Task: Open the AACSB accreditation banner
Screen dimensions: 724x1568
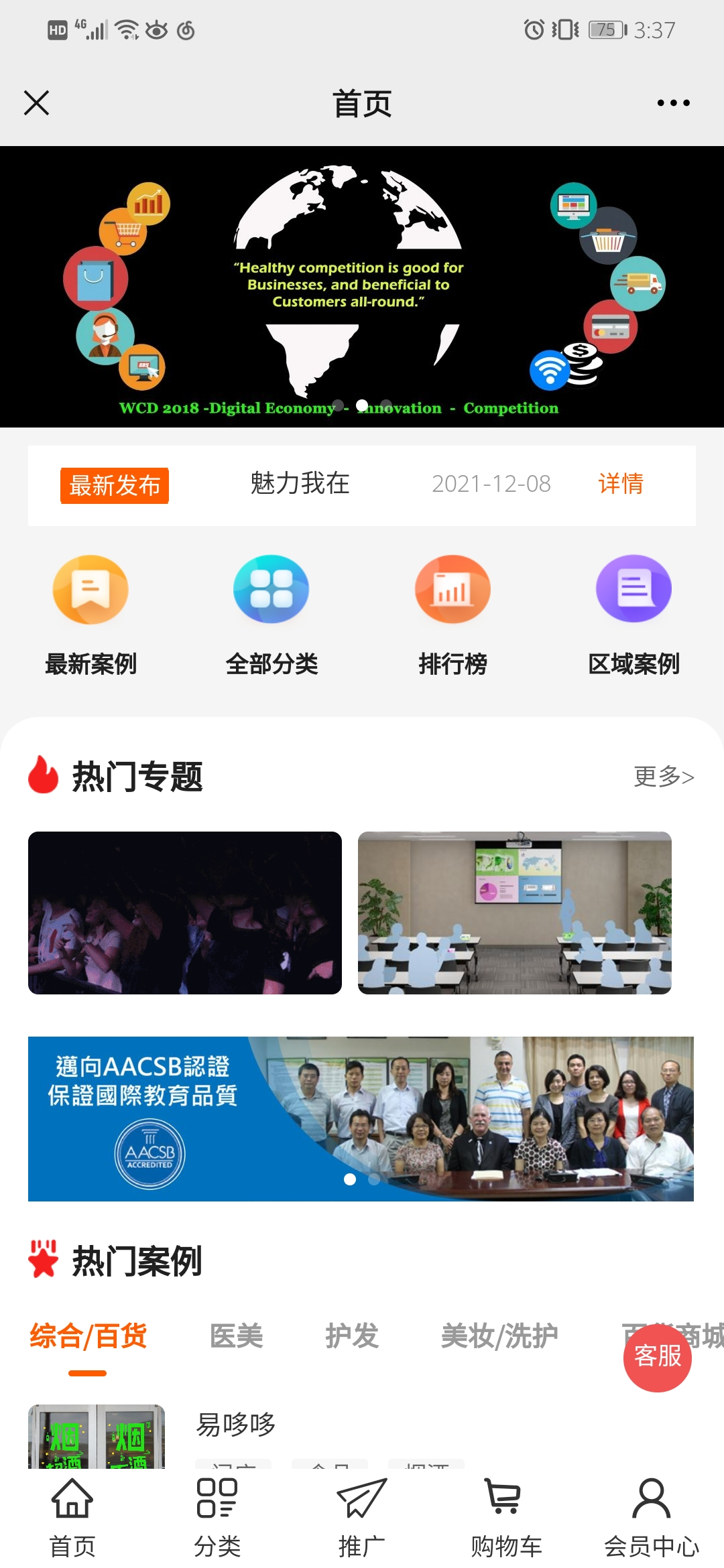Action: click(361, 1118)
